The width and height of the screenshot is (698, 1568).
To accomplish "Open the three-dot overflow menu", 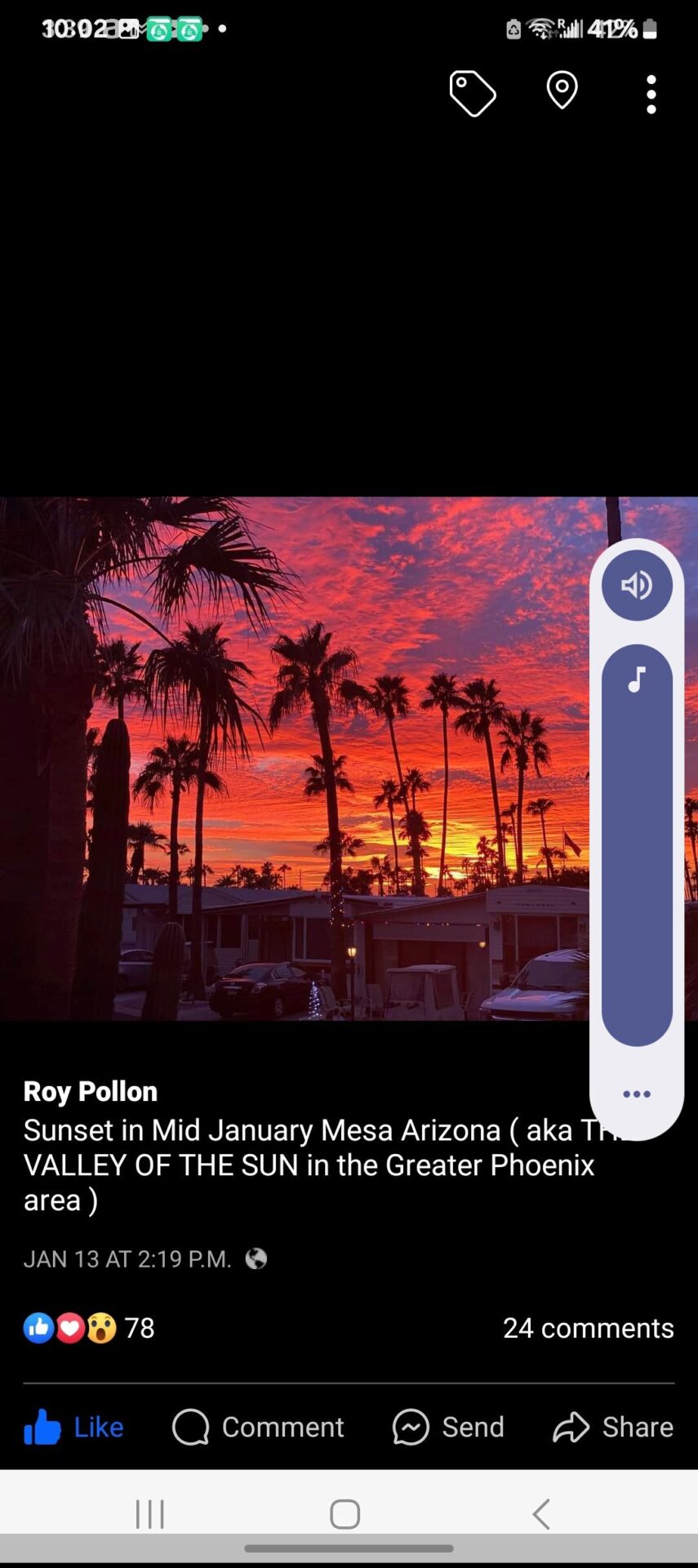I will tap(651, 95).
